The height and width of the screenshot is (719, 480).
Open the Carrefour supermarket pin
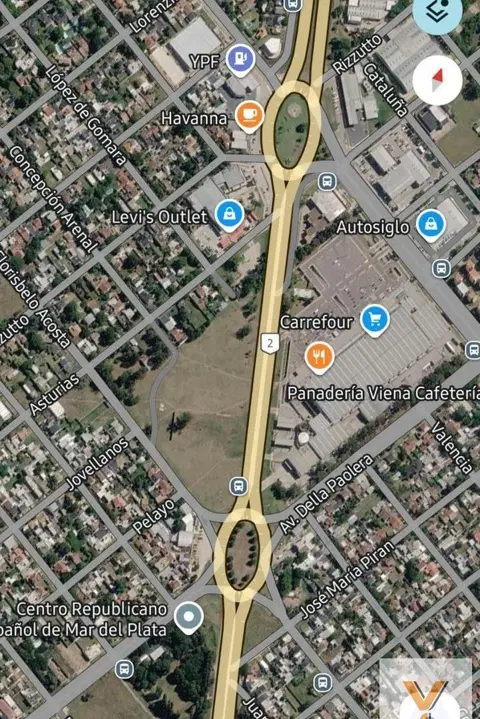click(x=375, y=320)
